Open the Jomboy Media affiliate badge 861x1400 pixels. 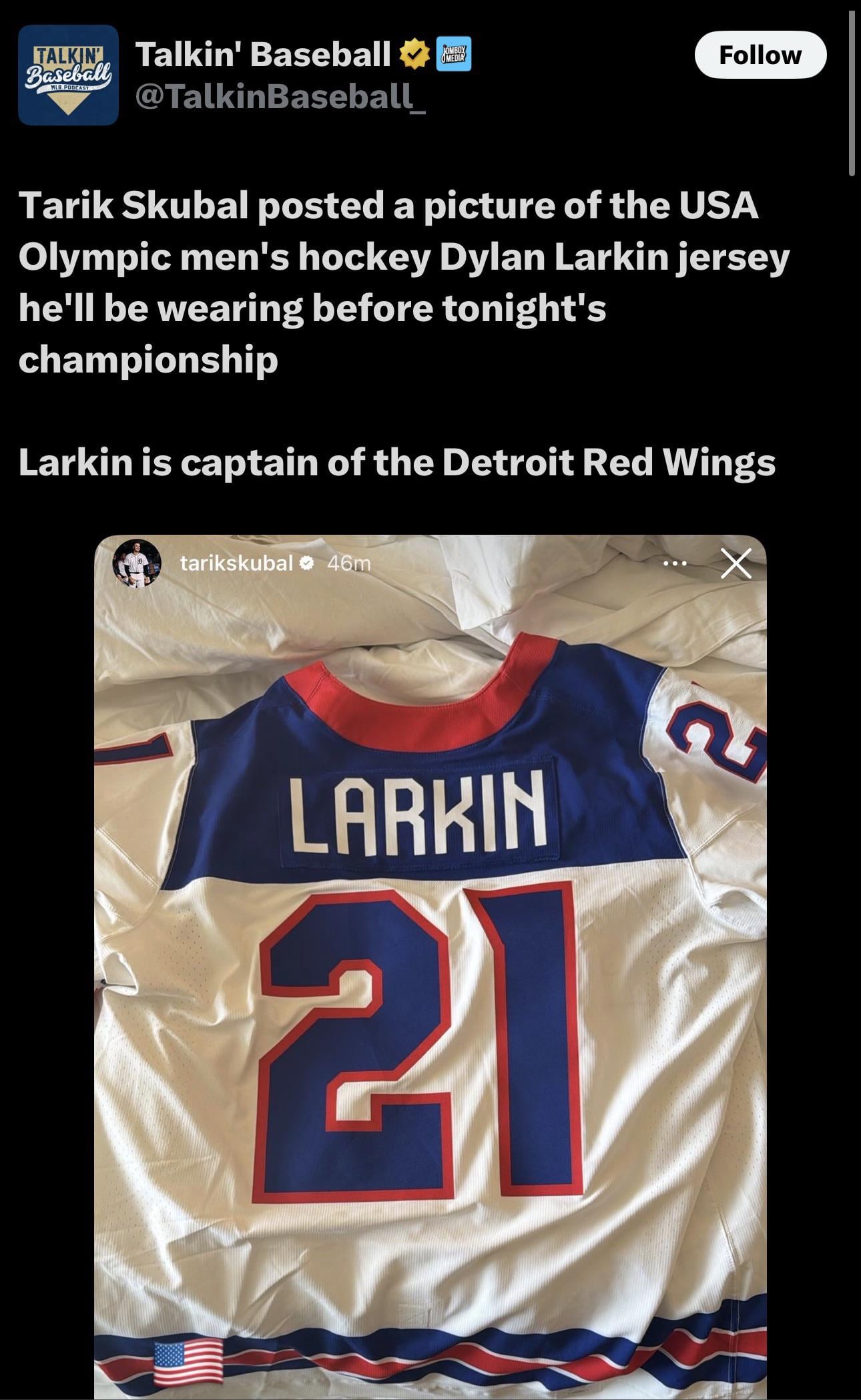pyautogui.click(x=454, y=55)
